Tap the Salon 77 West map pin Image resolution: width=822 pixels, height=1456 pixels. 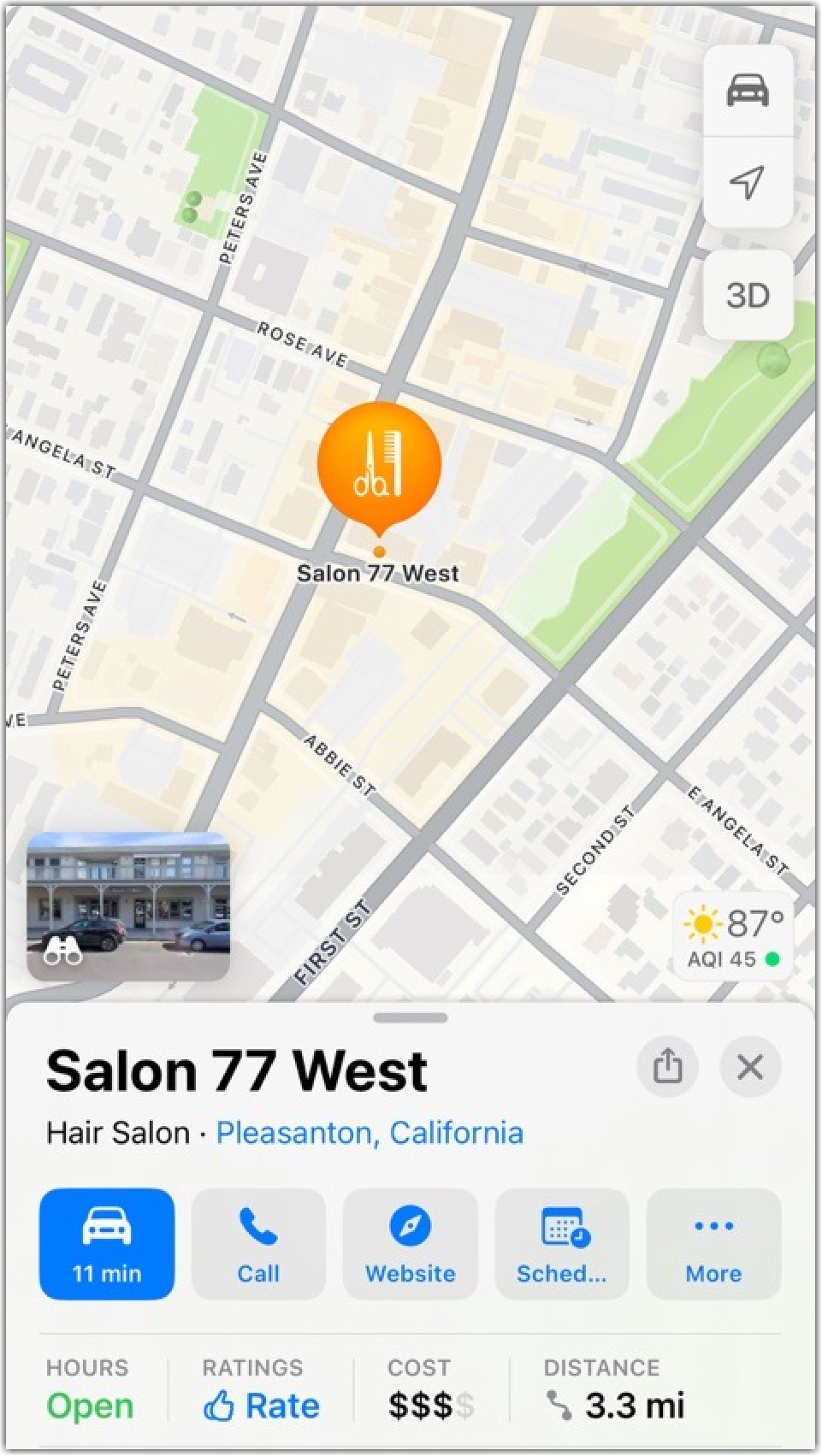[x=379, y=466]
